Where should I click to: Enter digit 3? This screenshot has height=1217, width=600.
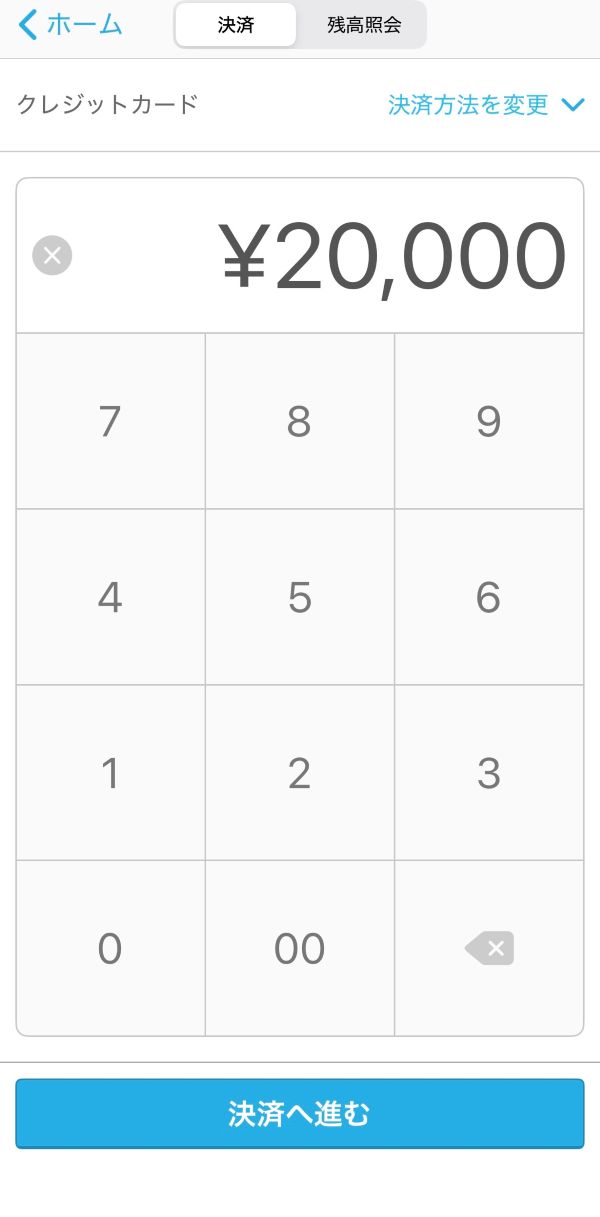point(488,773)
